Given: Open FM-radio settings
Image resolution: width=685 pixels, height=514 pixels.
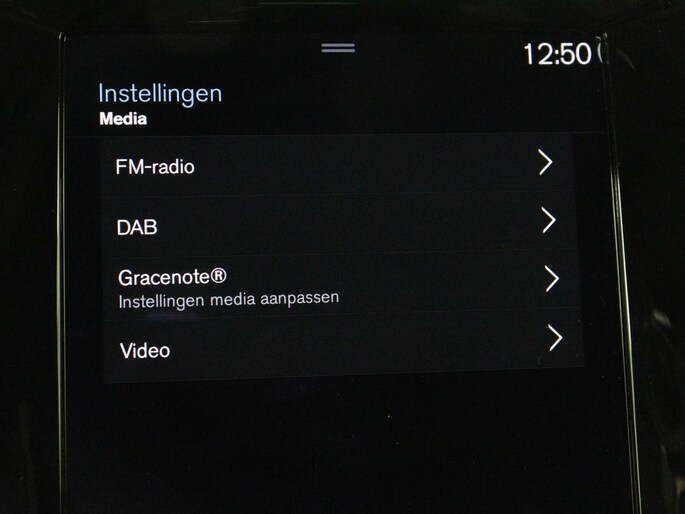Looking at the screenshot, I should click(340, 166).
